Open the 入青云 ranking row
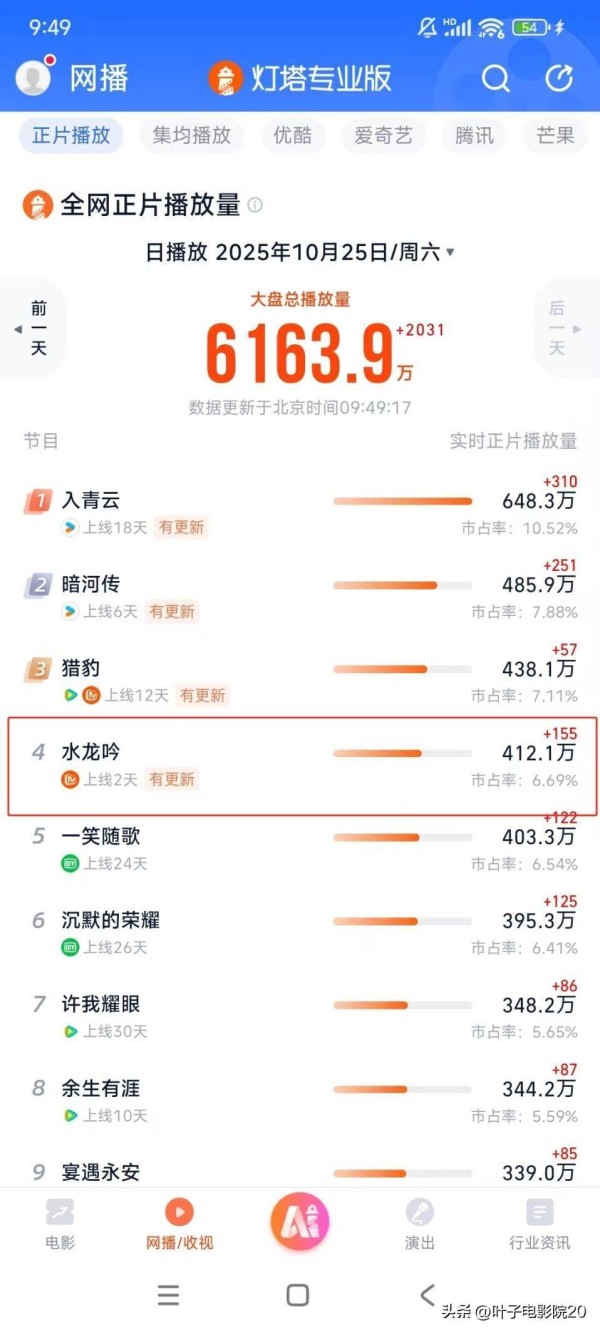The width and height of the screenshot is (600, 1333). (x=300, y=512)
